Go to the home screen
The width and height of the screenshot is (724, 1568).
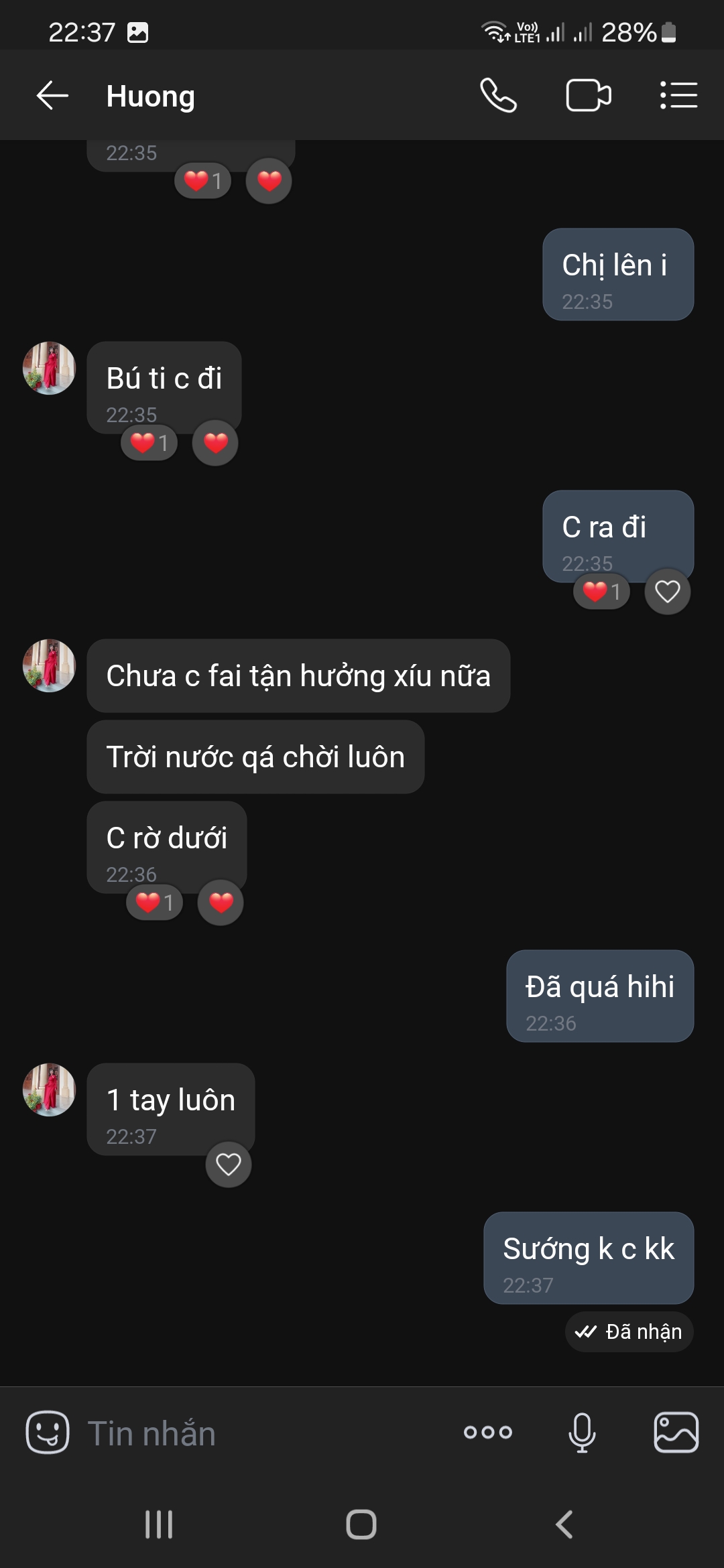click(361, 1525)
